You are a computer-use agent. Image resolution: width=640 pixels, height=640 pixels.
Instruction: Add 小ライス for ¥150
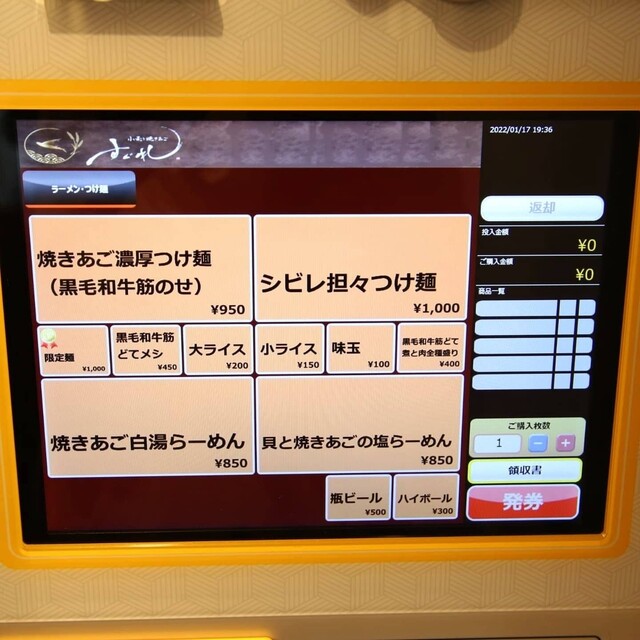(289, 350)
